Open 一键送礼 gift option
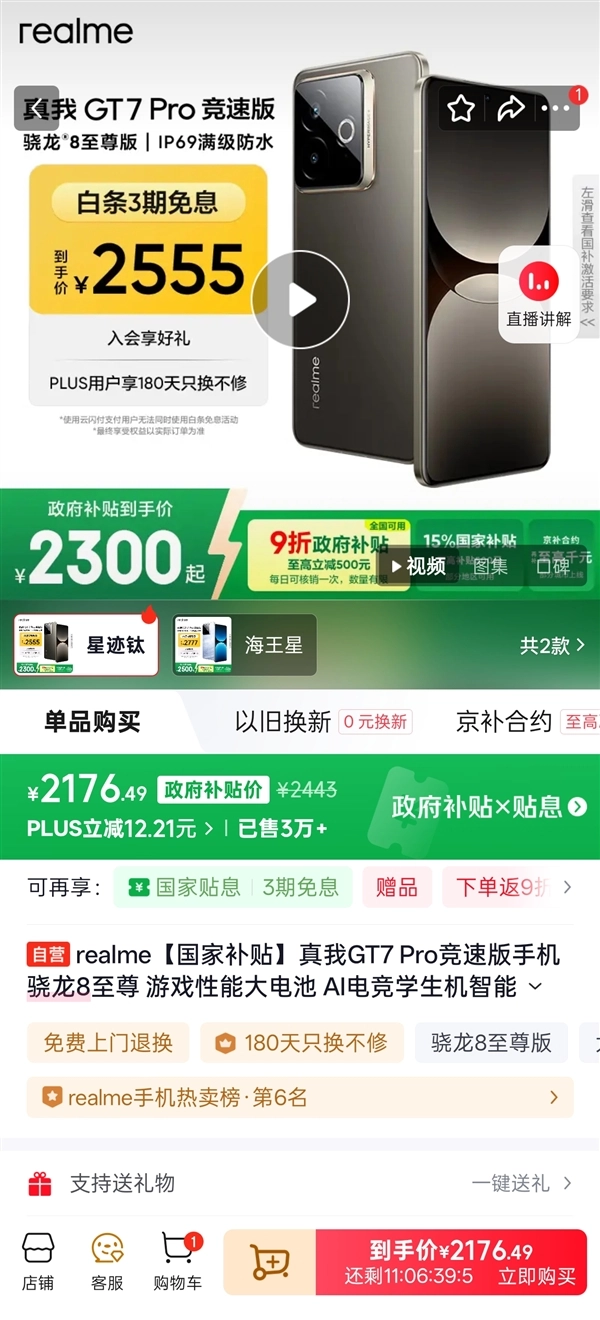 (x=521, y=1184)
